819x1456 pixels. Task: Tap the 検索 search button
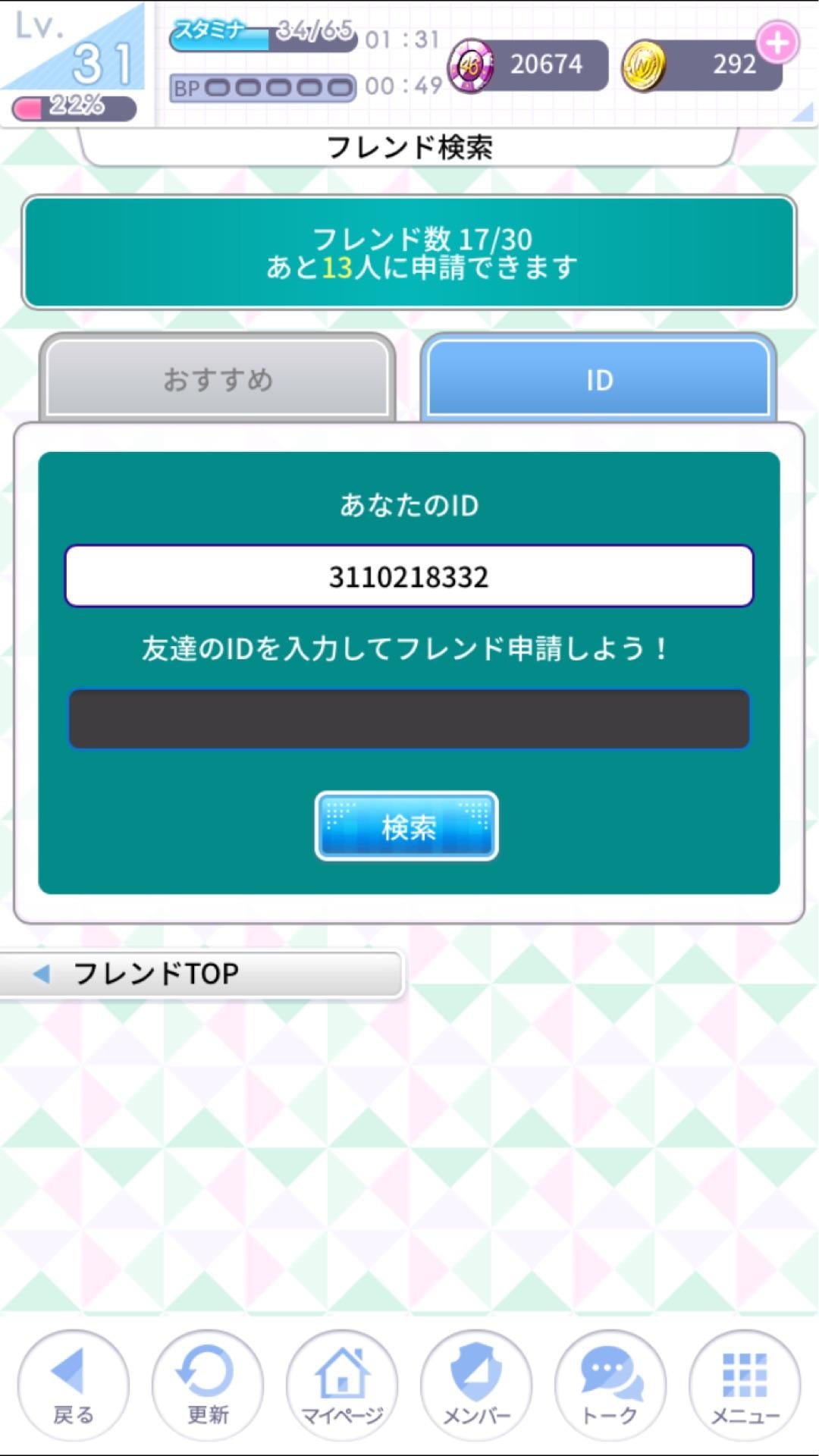[406, 826]
